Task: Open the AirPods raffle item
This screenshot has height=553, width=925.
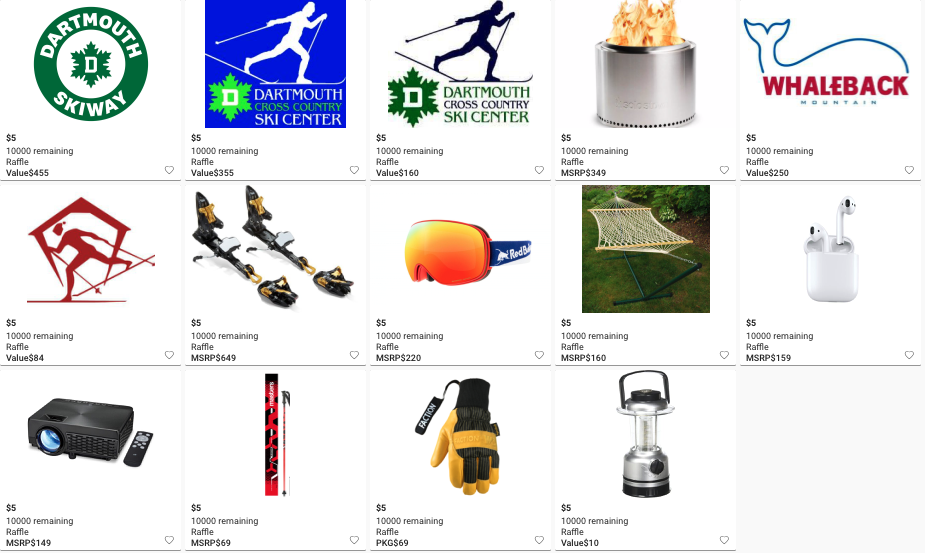Action: (830, 250)
